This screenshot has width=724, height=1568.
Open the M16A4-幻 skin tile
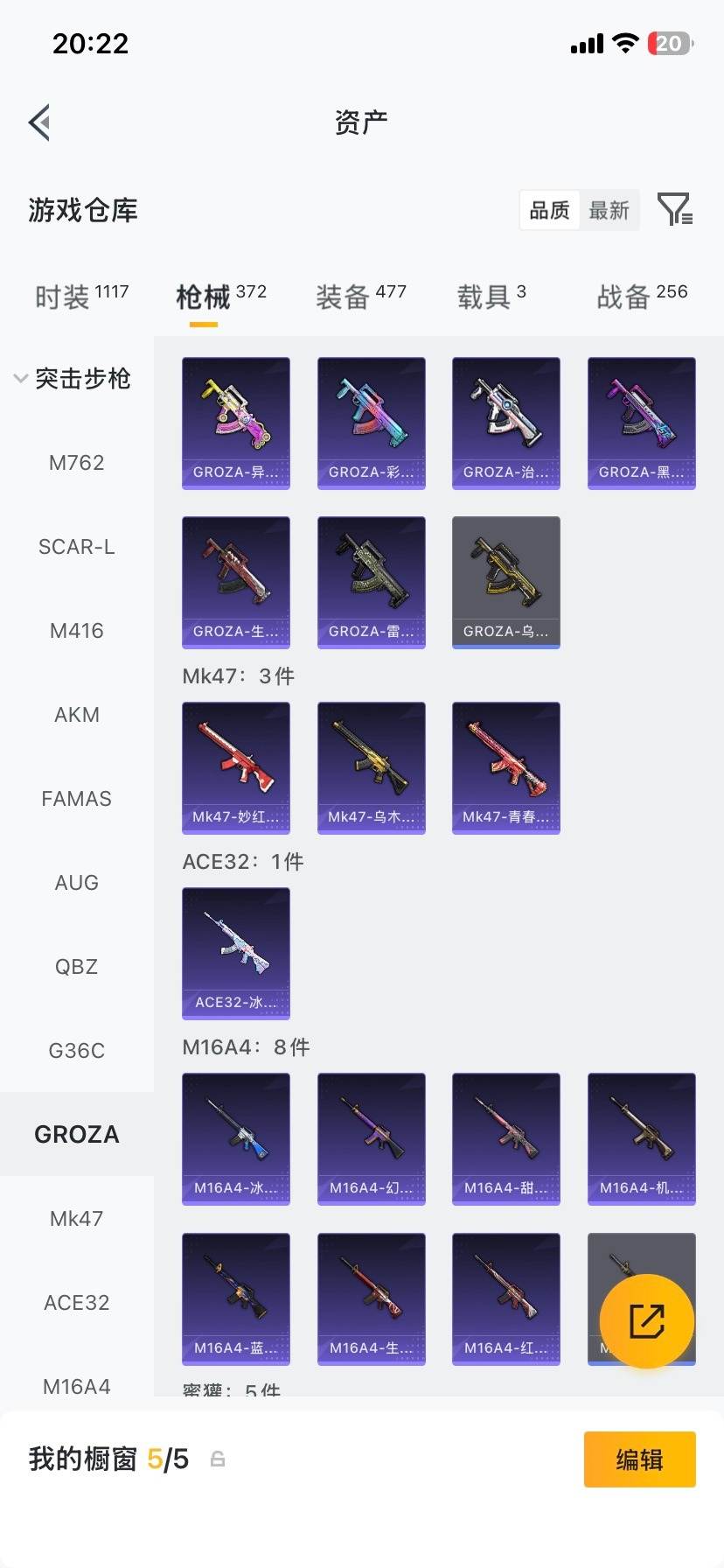(x=371, y=1138)
